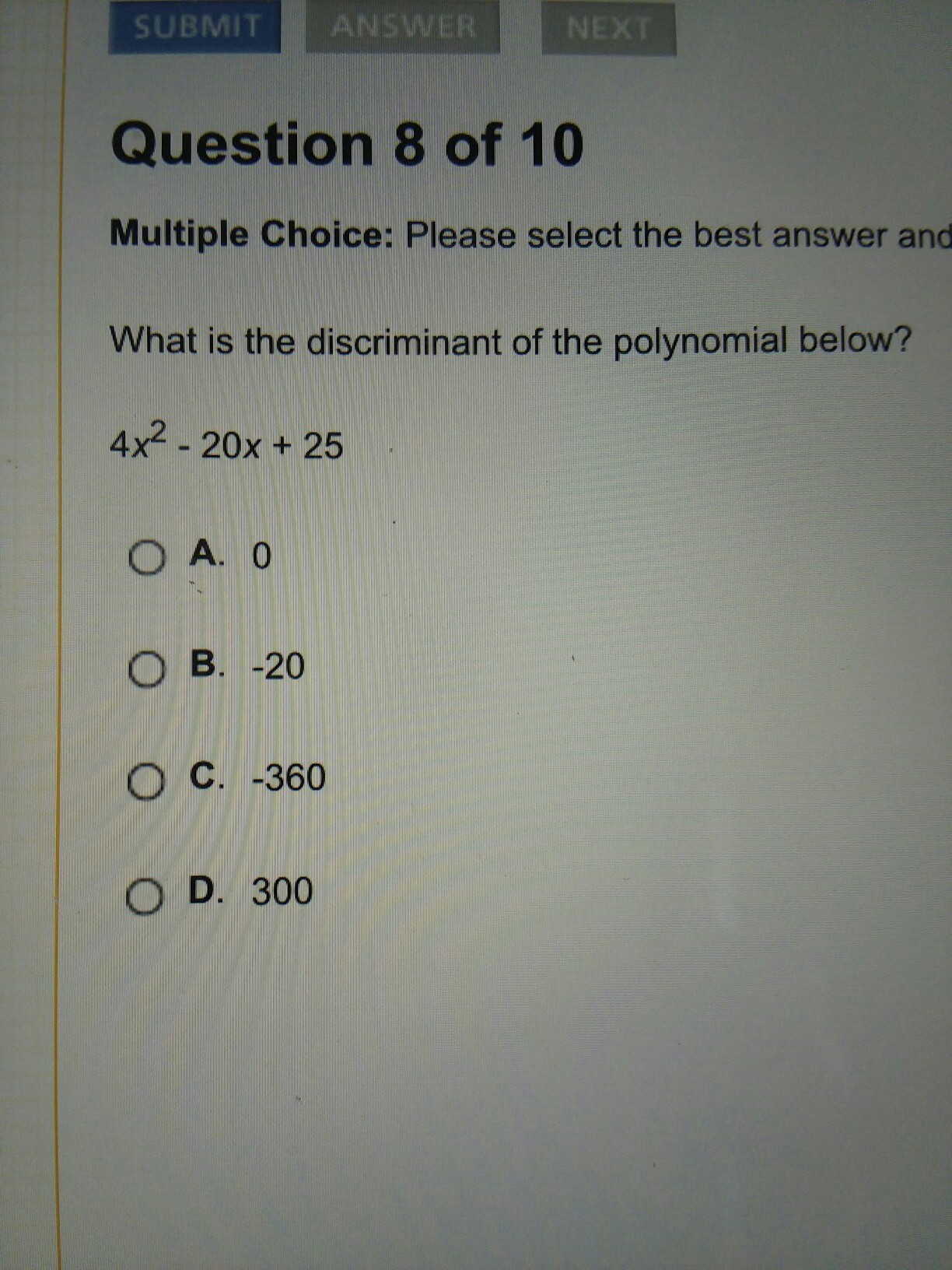Reveal the solution with the ANSWER button
Image resolution: width=952 pixels, height=1270 pixels.
point(402,27)
